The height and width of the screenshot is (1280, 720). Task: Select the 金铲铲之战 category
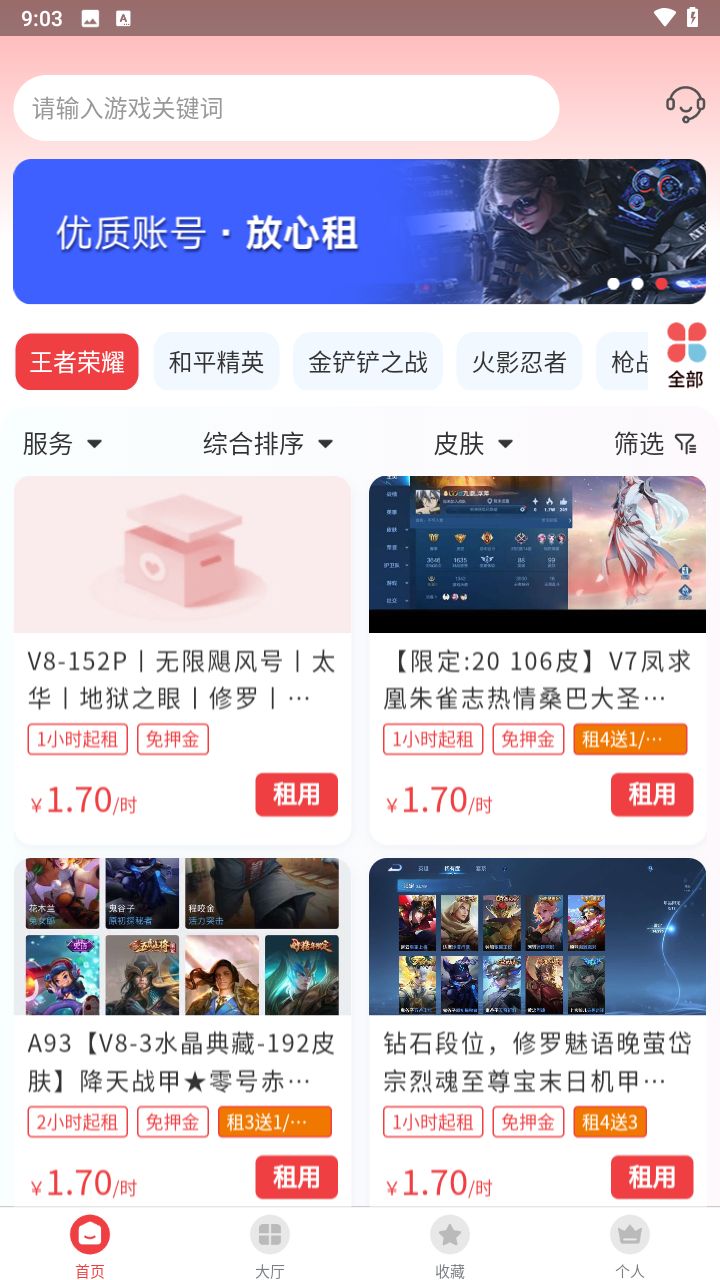pyautogui.click(x=367, y=361)
